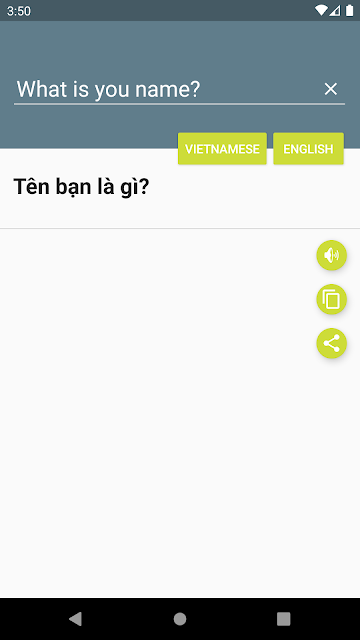Select the English button
This screenshot has height=640, width=360.
309,149
